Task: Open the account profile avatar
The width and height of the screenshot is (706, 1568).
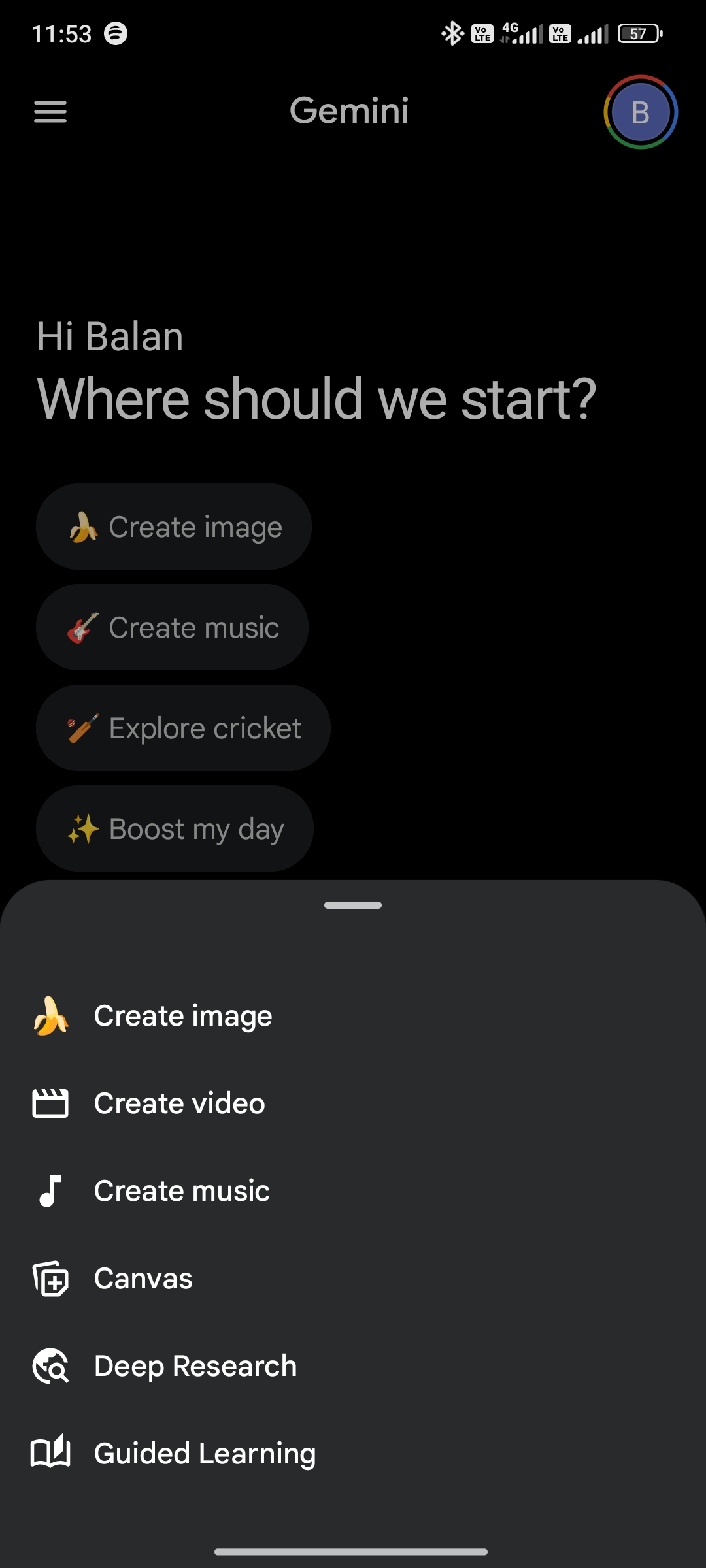Action: [640, 112]
